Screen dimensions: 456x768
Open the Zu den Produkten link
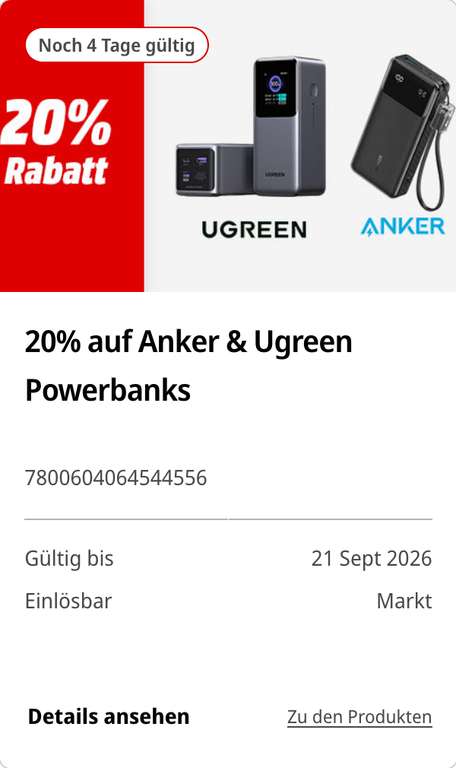[360, 717]
